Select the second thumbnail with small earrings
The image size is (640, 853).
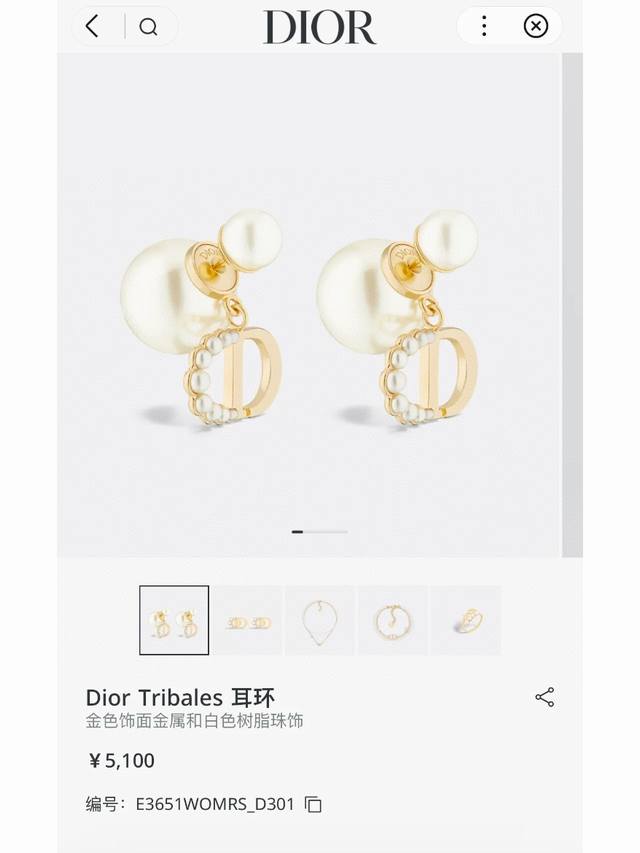point(247,620)
